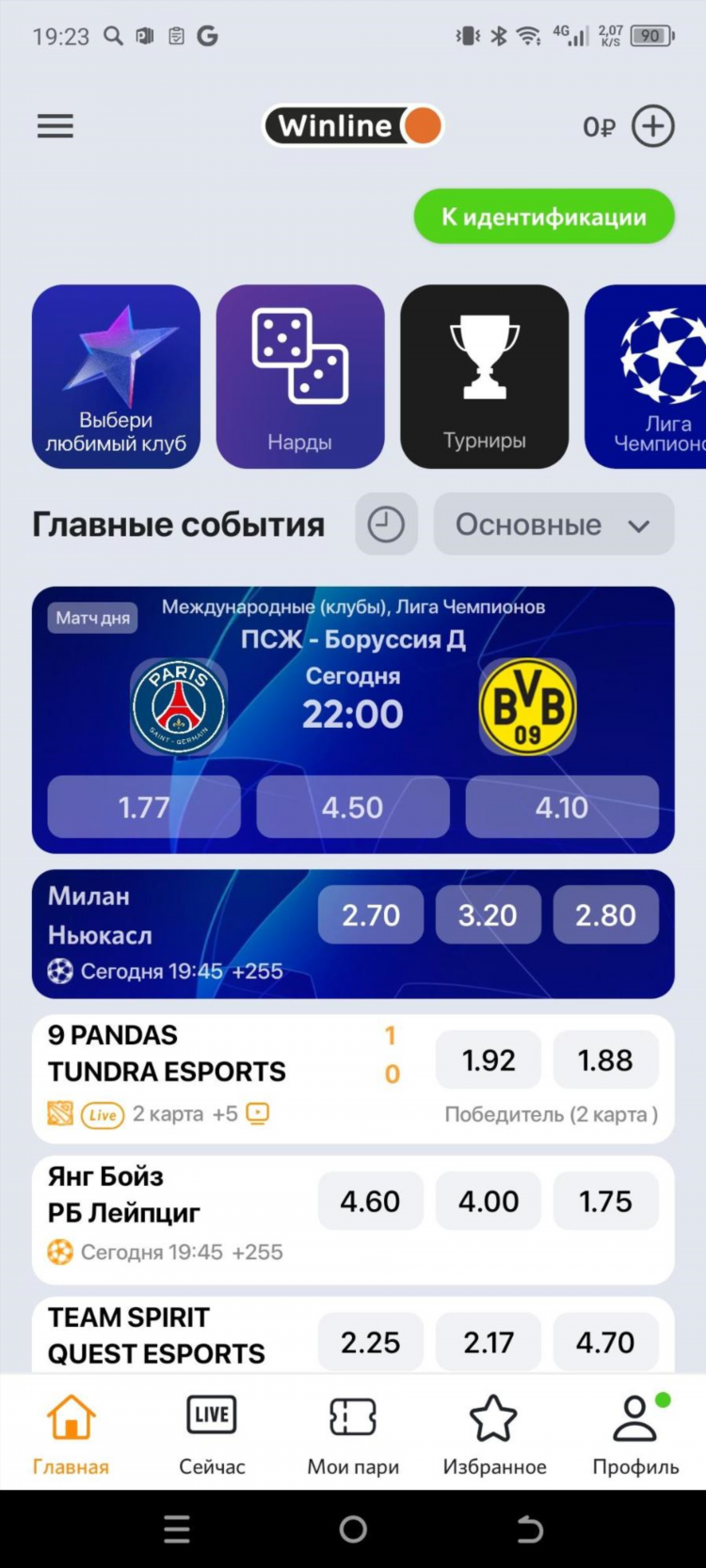This screenshot has height=1568, width=706.
Task: Open the Нарды tile
Action: 300,377
